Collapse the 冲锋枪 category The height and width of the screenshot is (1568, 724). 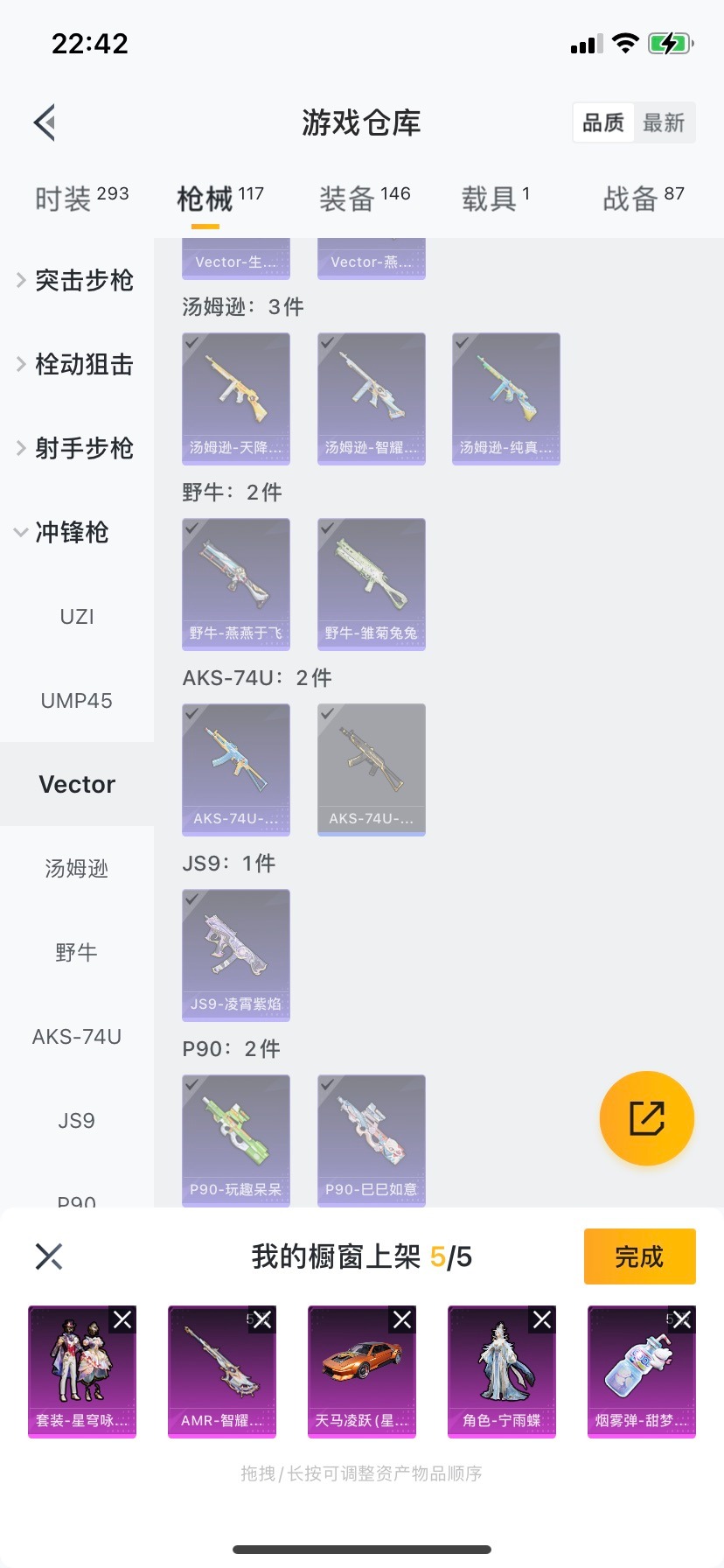click(x=75, y=532)
